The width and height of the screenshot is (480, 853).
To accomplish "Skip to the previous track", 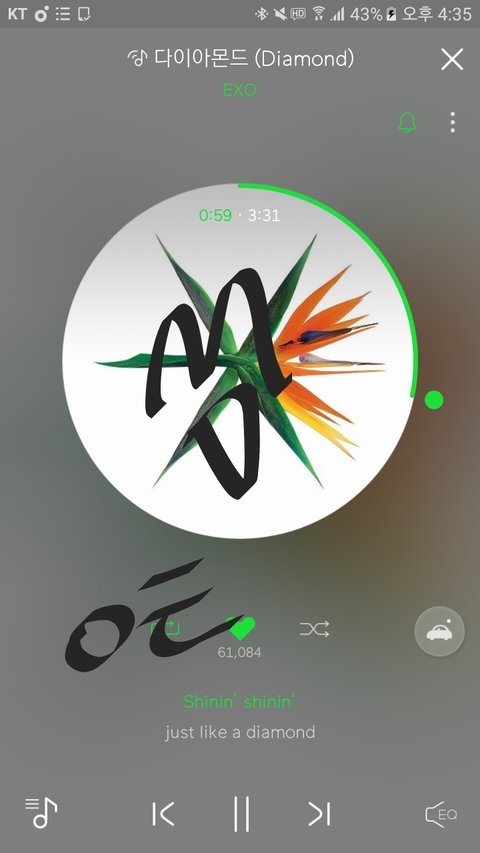I will coord(163,814).
